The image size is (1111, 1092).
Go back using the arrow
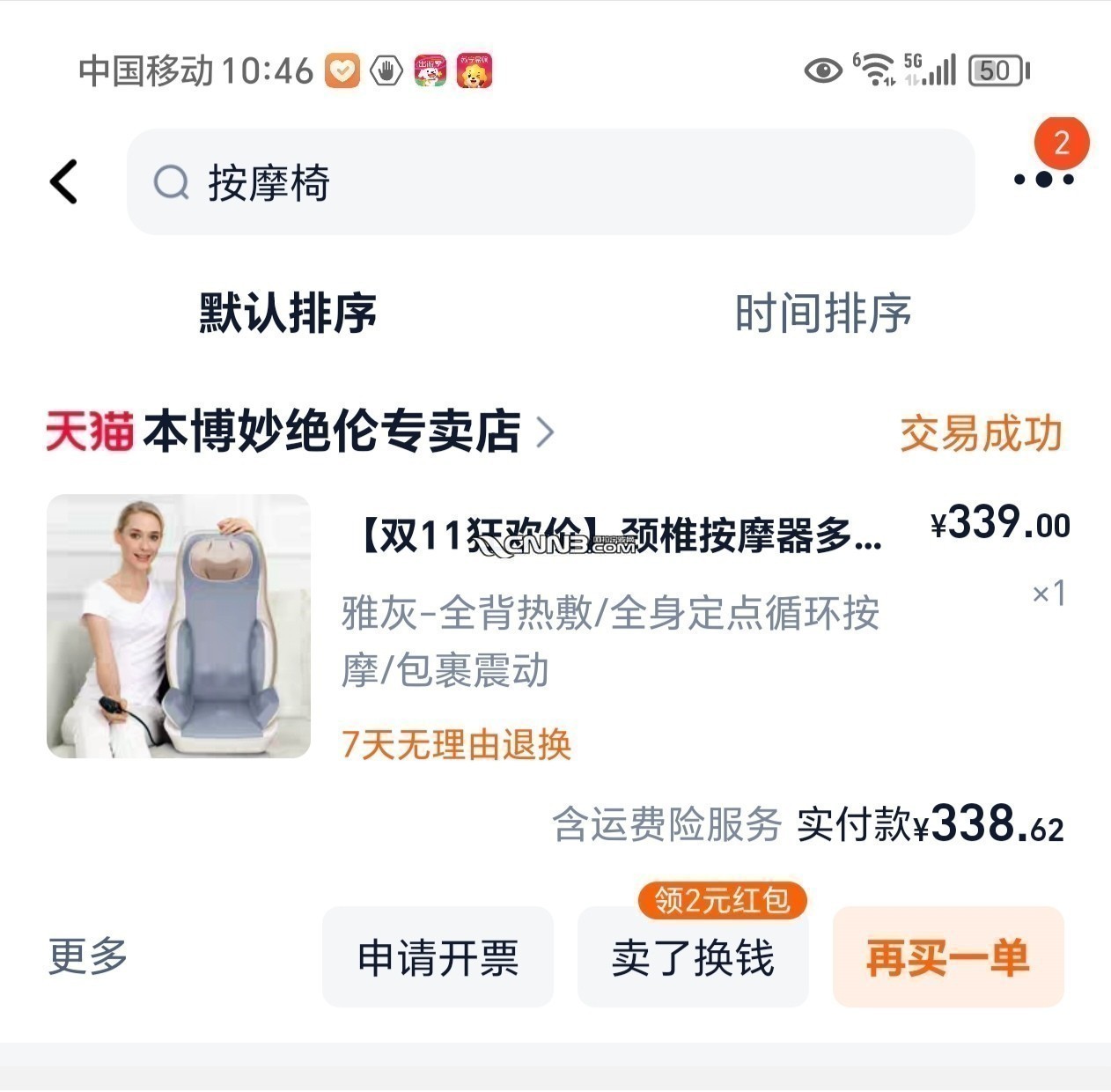pyautogui.click(x=64, y=181)
